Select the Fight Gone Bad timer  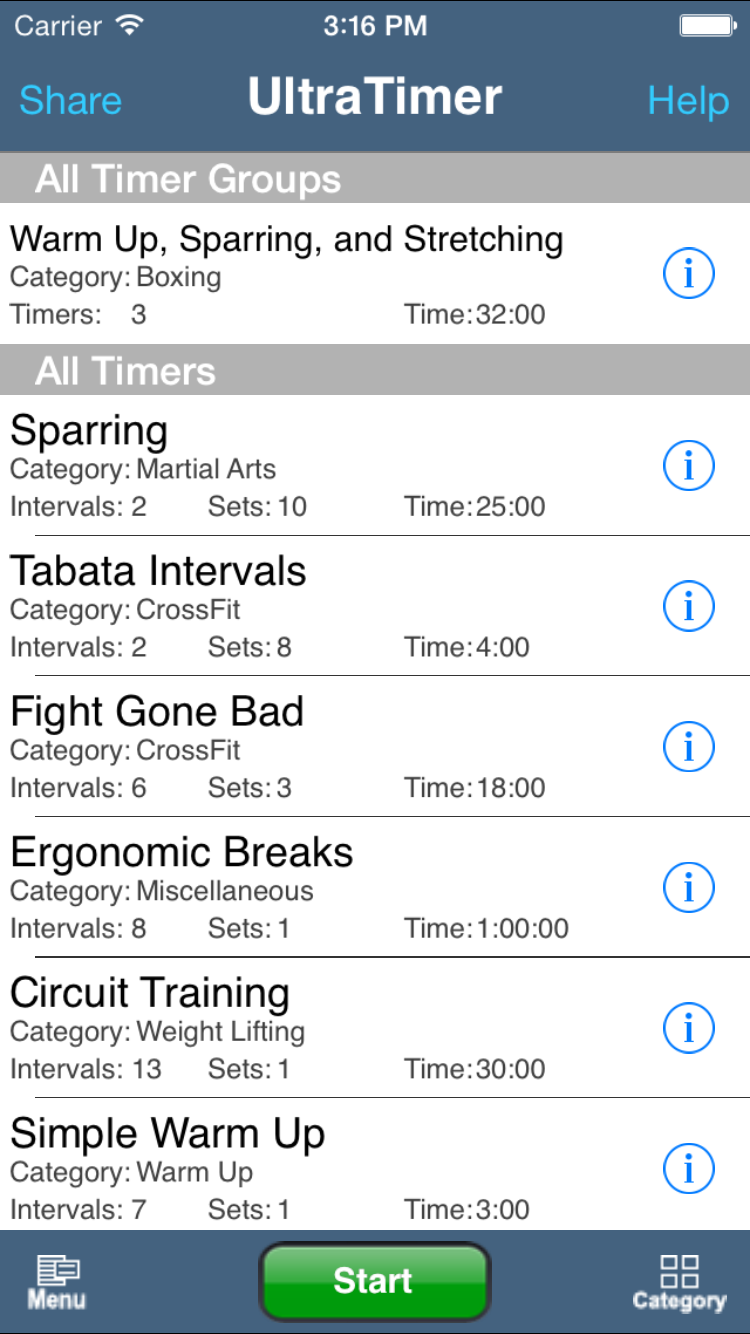pos(375,747)
